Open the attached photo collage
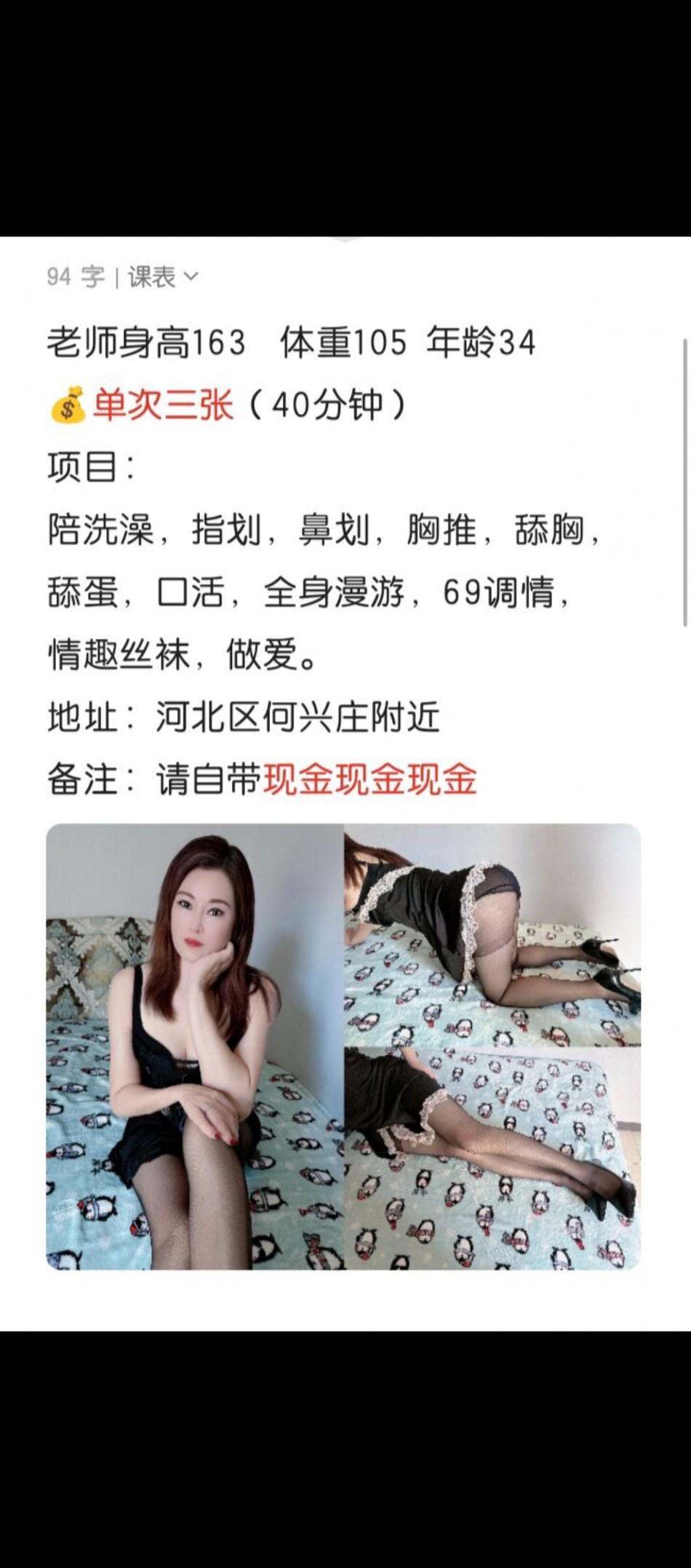The width and height of the screenshot is (691, 1568). point(343,1046)
